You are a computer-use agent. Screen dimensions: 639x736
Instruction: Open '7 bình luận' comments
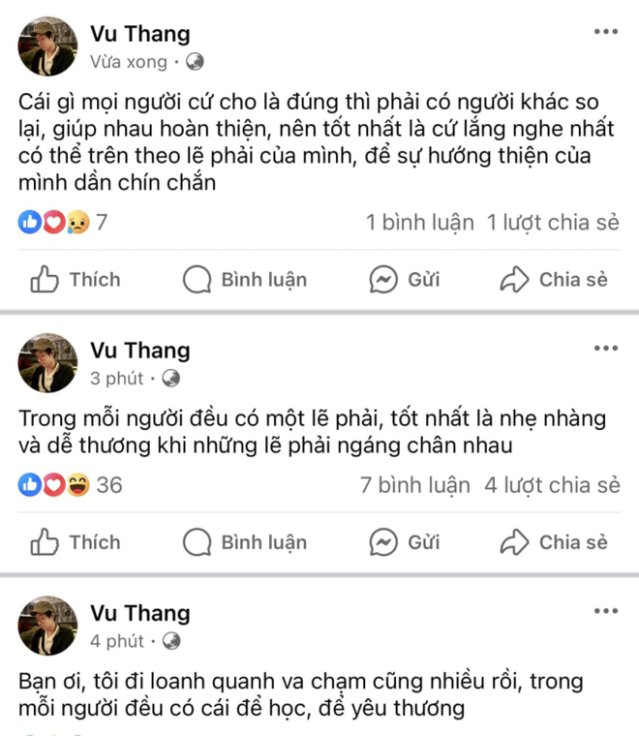pos(415,485)
